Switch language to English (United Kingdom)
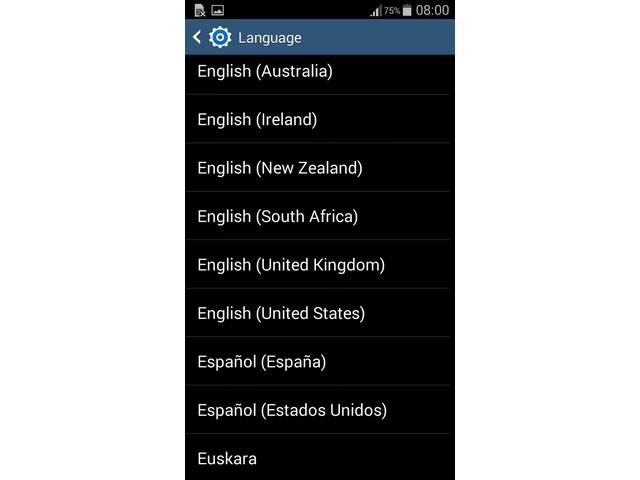The height and width of the screenshot is (480, 640). (291, 265)
